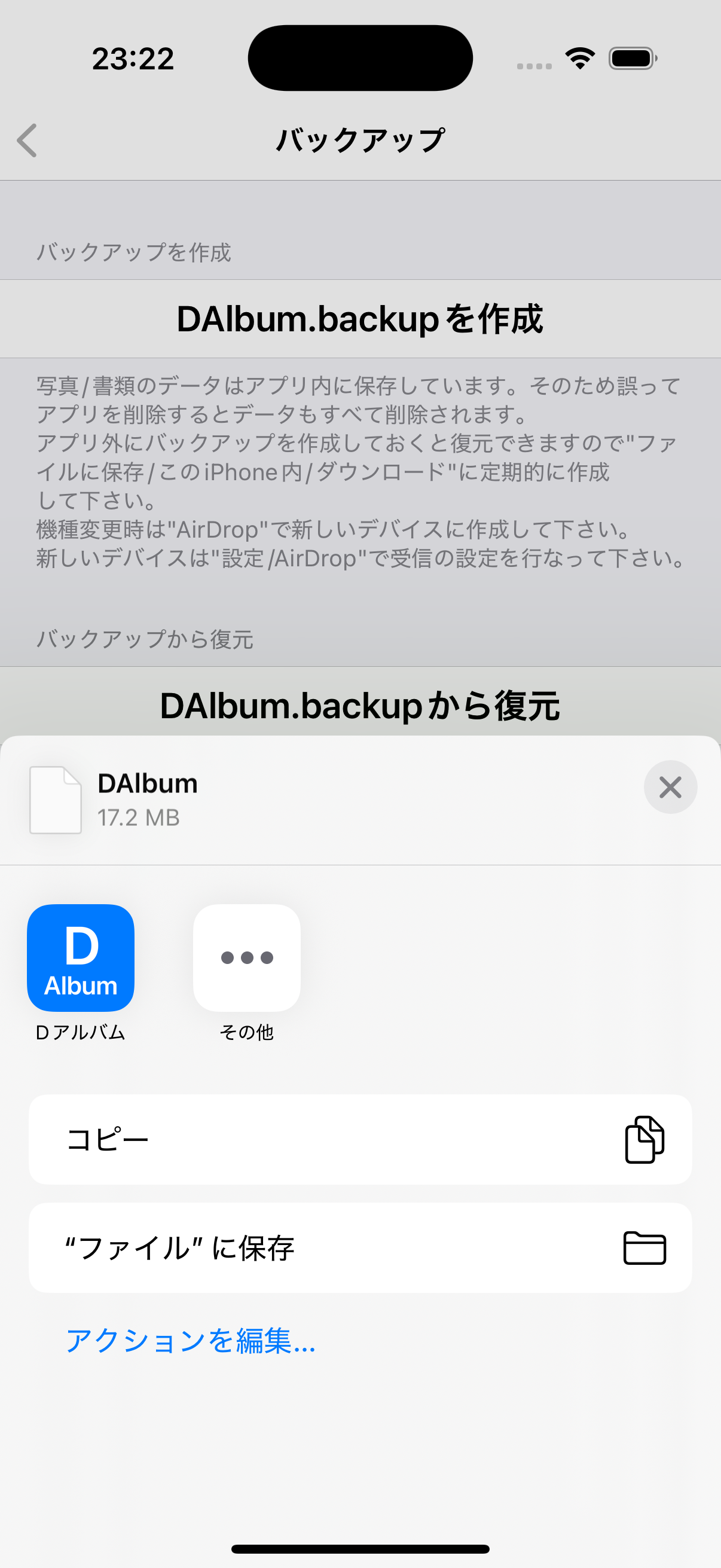Open アクションを編集 link
This screenshot has width=721, height=1568.
(191, 1340)
